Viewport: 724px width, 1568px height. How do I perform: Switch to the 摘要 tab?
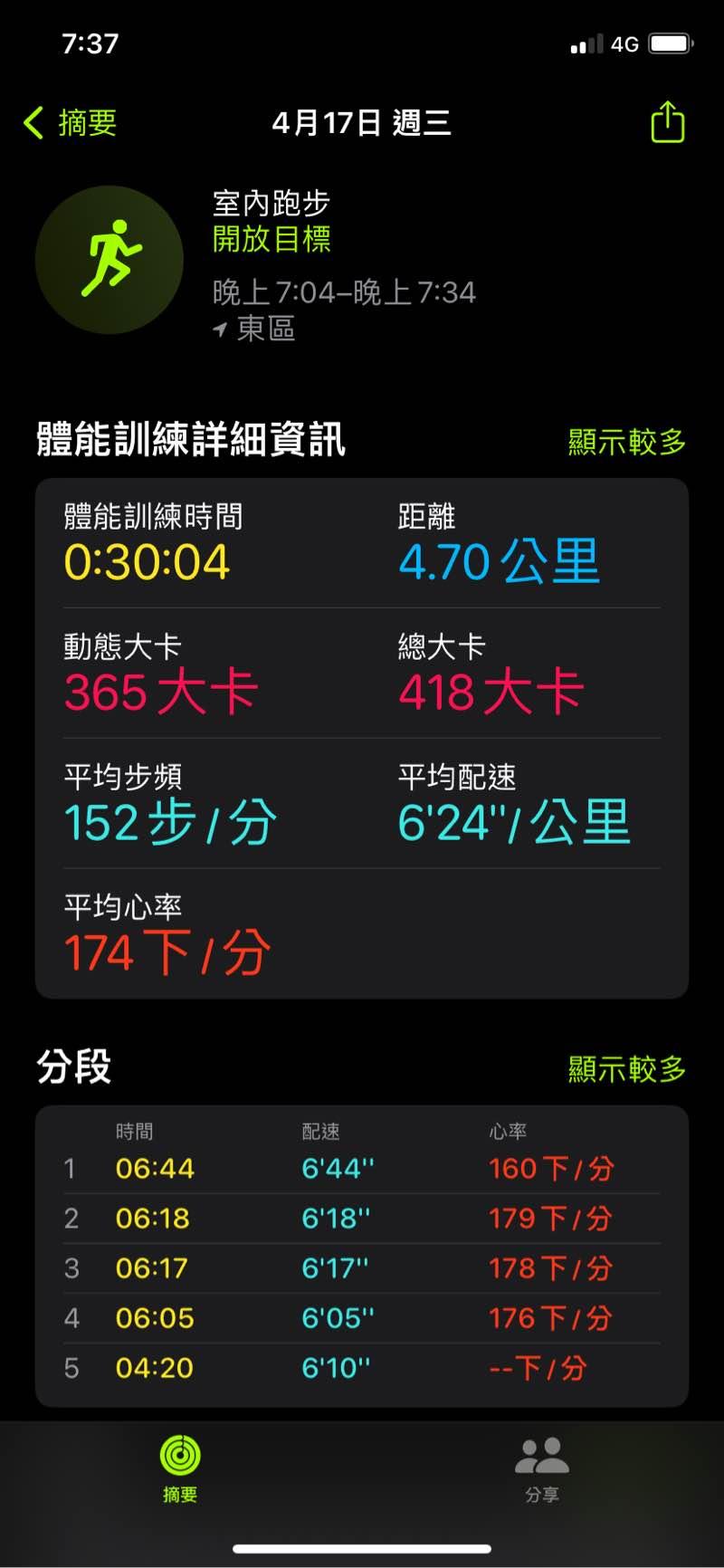pyautogui.click(x=180, y=1469)
